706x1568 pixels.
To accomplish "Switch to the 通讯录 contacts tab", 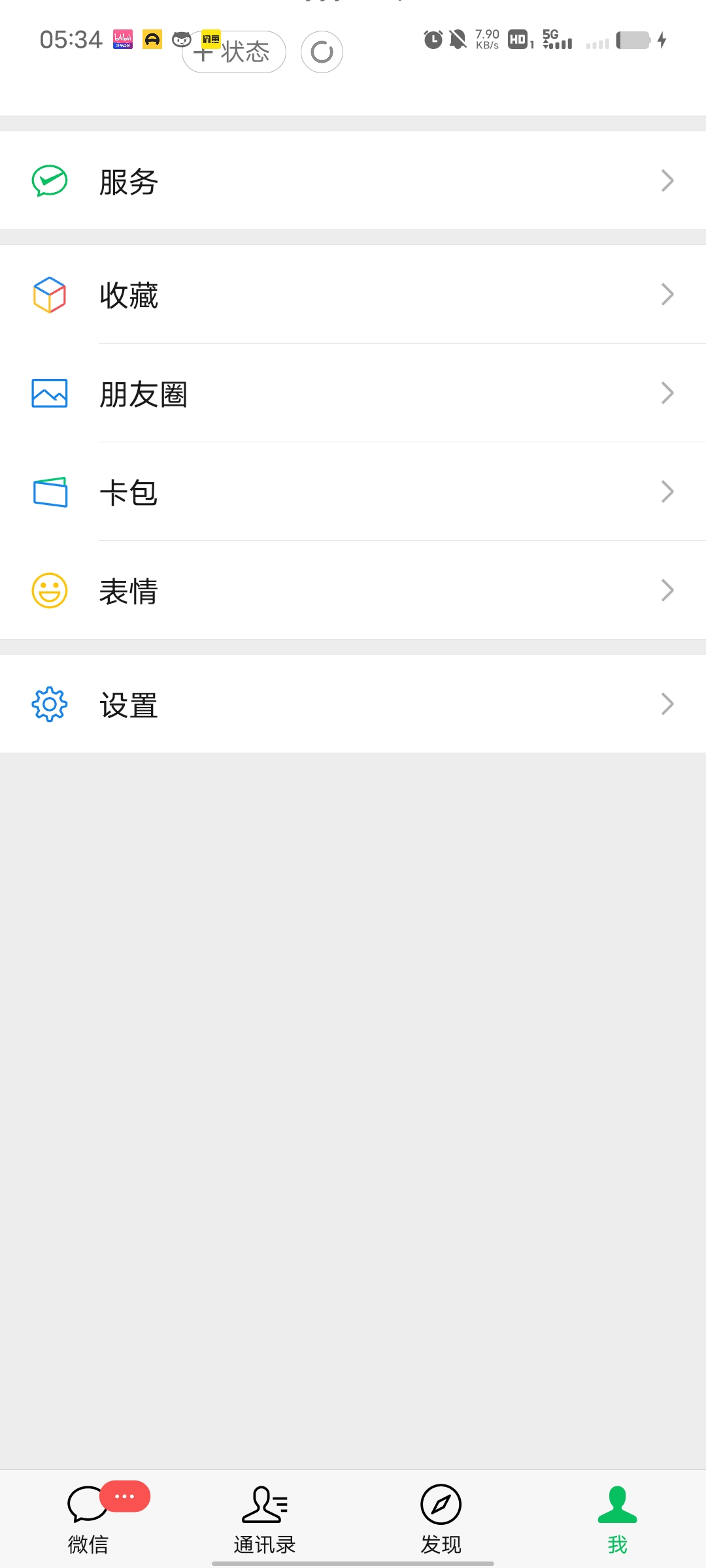I will (x=265, y=1519).
